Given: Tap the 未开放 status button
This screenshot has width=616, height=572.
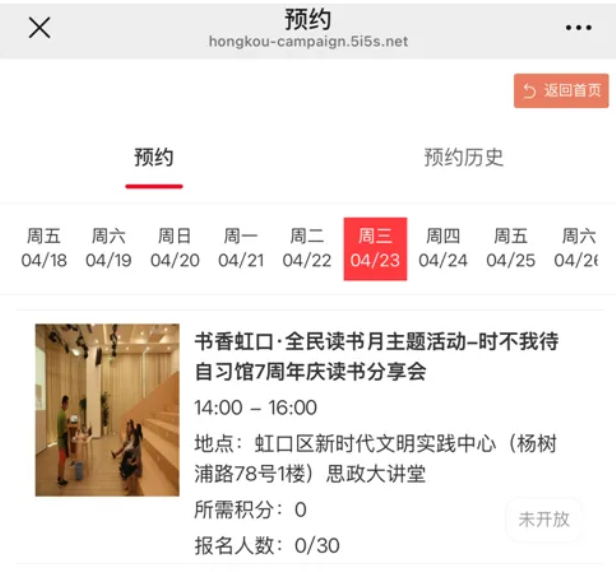Looking at the screenshot, I should [x=543, y=519].
